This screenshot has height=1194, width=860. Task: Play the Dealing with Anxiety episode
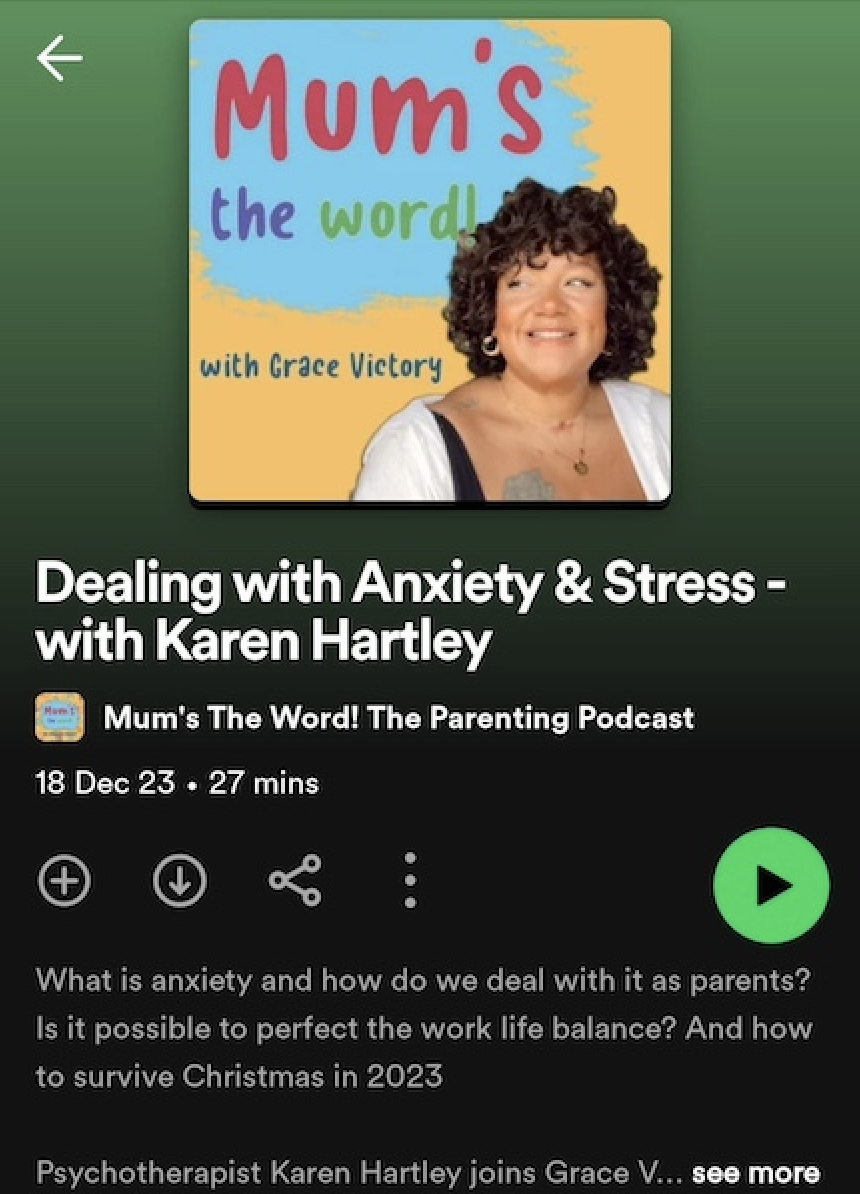point(771,885)
